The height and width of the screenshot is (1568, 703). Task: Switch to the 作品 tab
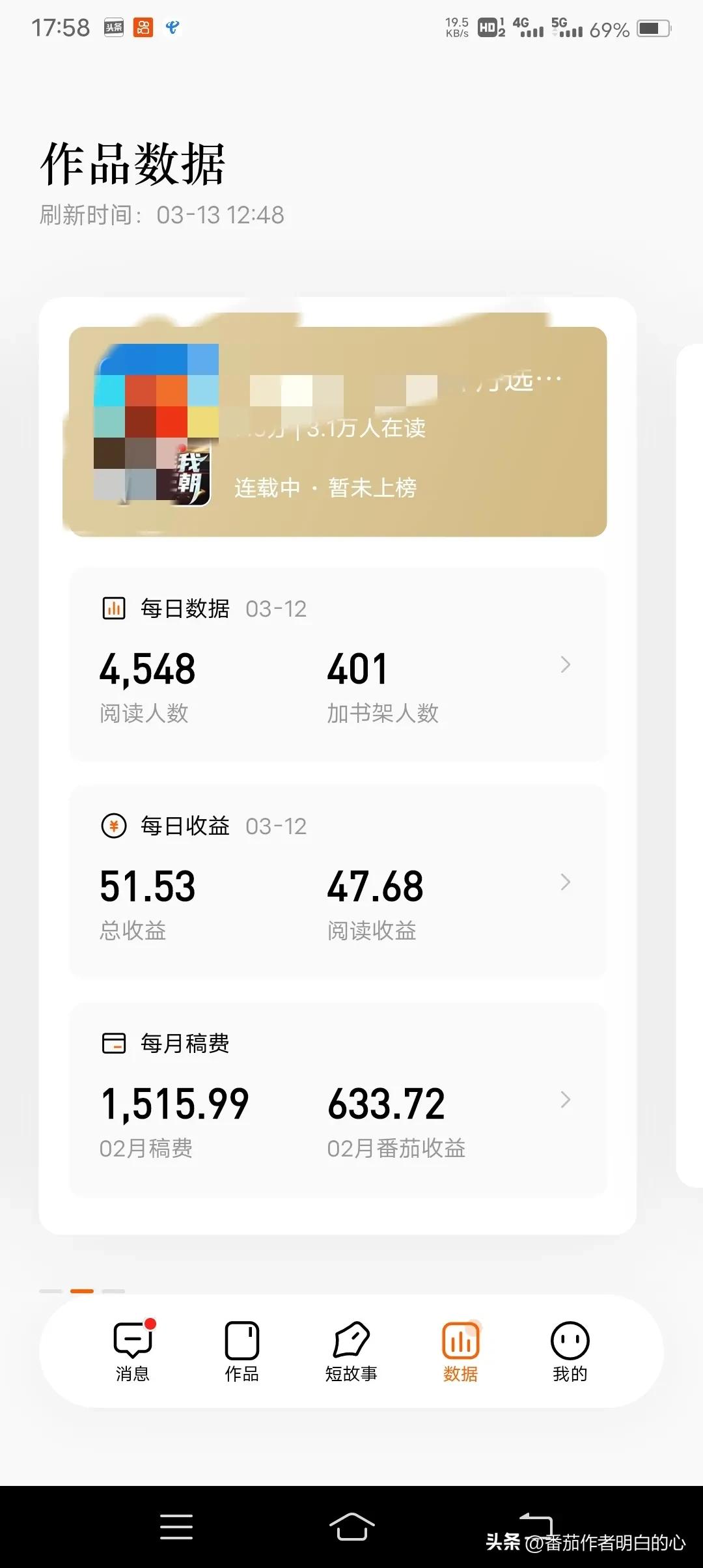[x=241, y=1351]
